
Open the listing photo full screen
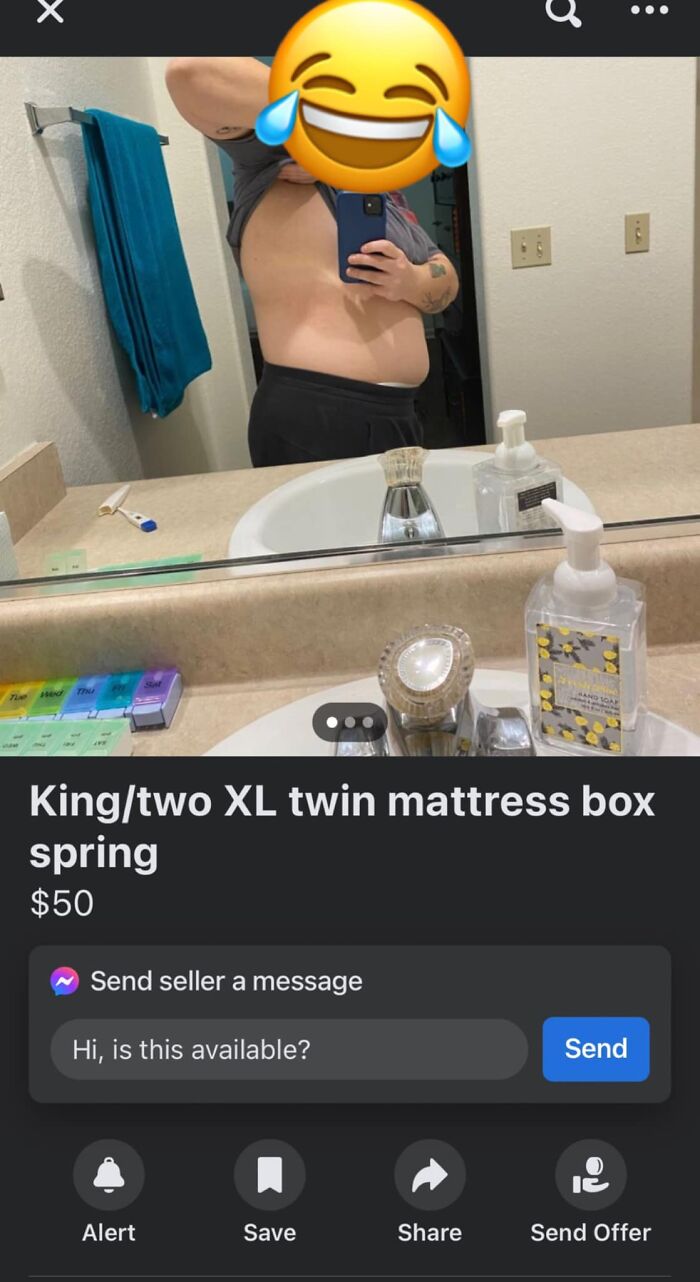tap(350, 400)
